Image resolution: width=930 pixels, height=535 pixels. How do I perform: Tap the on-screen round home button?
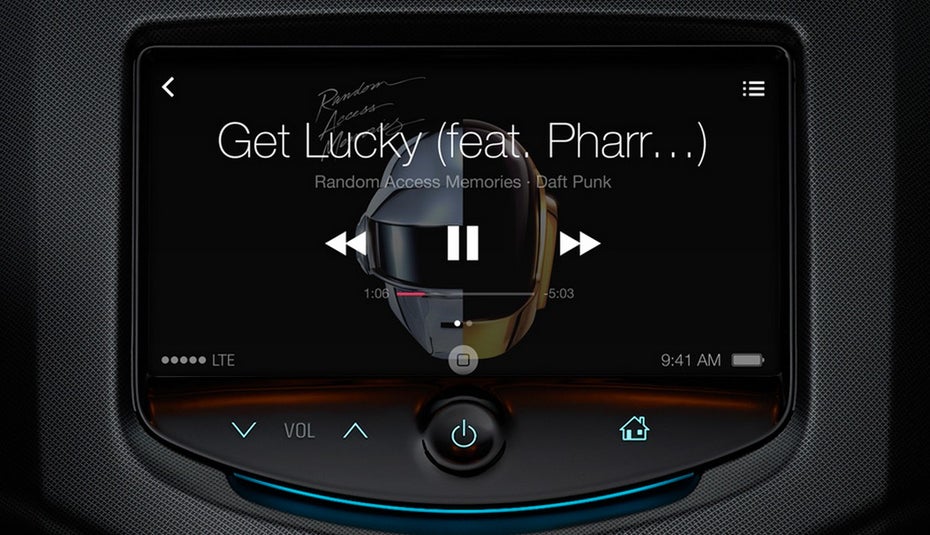point(462,359)
